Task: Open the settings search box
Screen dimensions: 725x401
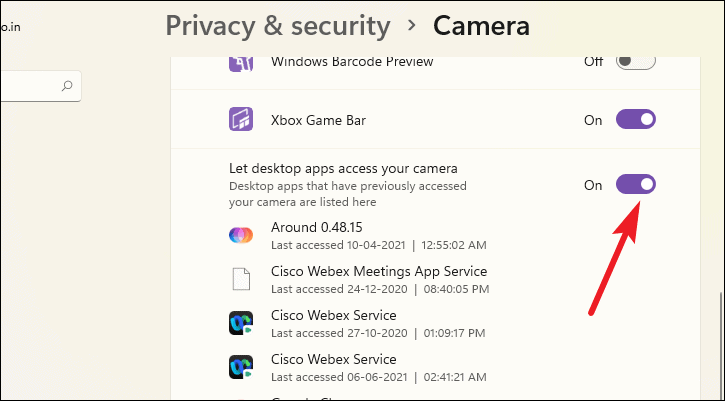Action: 35,86
